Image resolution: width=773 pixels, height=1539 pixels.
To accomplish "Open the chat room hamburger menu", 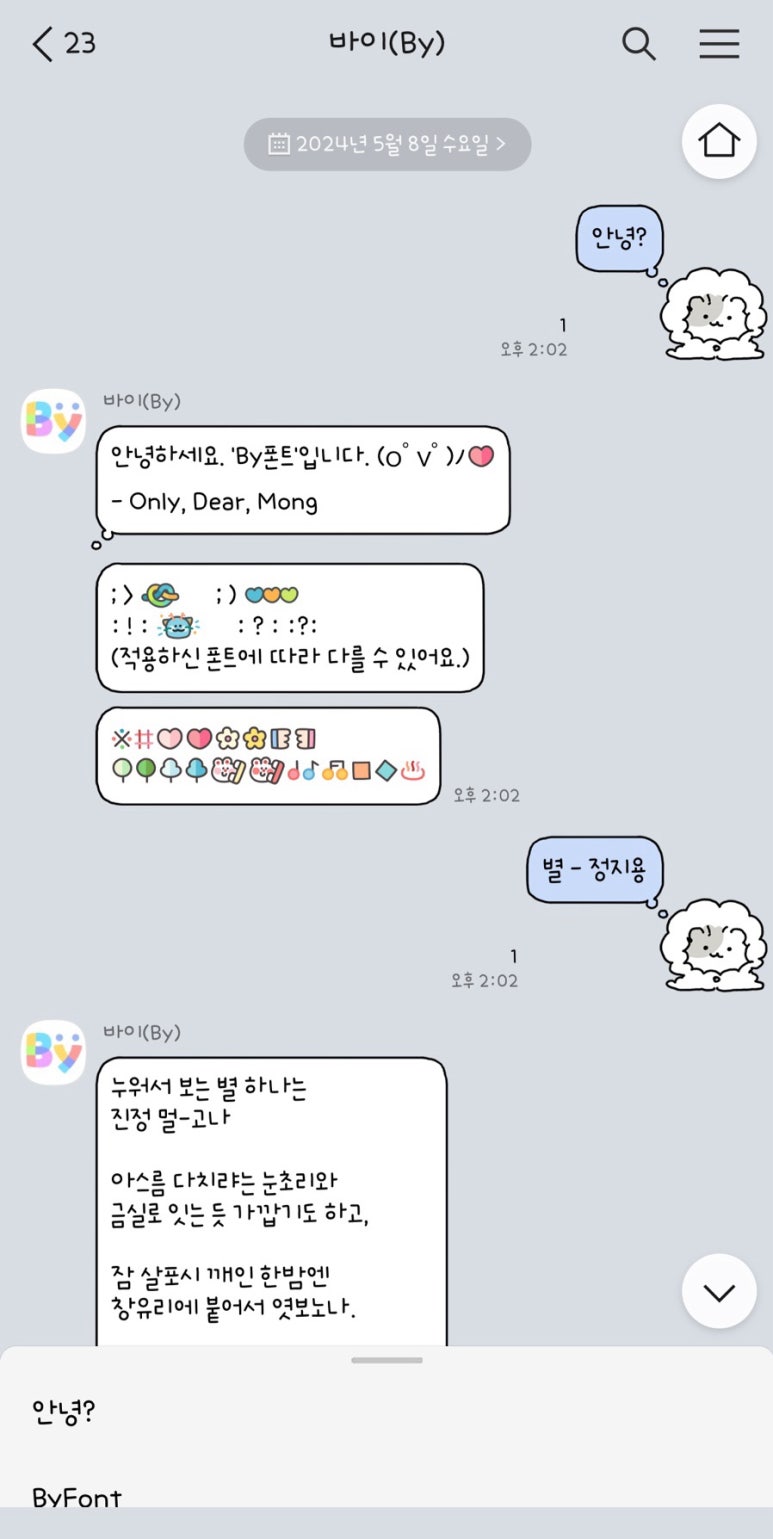I will (x=719, y=44).
